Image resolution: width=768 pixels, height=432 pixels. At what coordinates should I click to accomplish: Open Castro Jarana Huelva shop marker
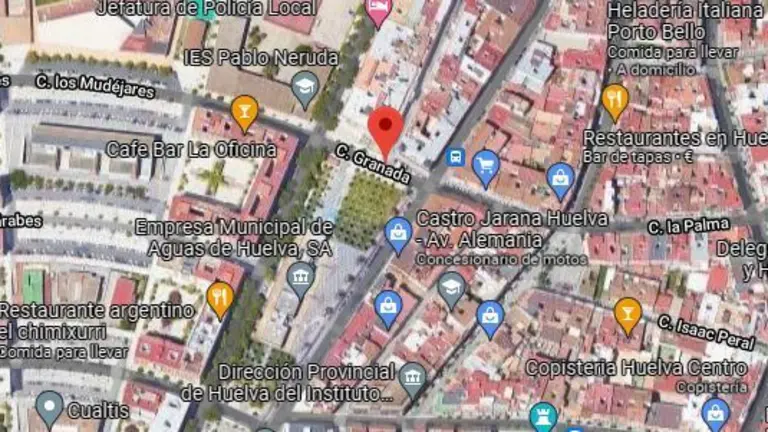pyautogui.click(x=398, y=233)
